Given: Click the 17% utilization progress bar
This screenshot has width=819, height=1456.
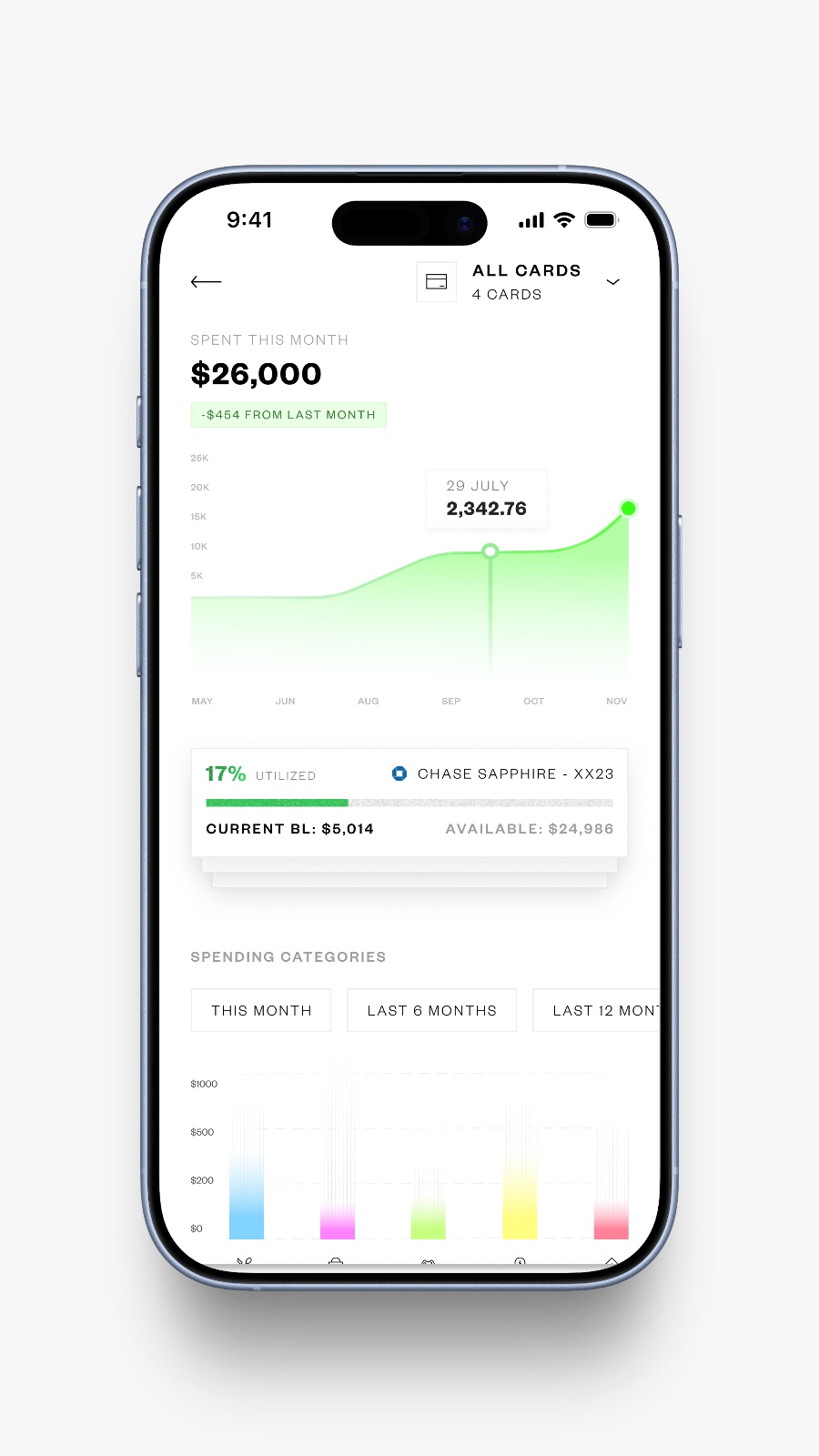Looking at the screenshot, I should pos(409,803).
